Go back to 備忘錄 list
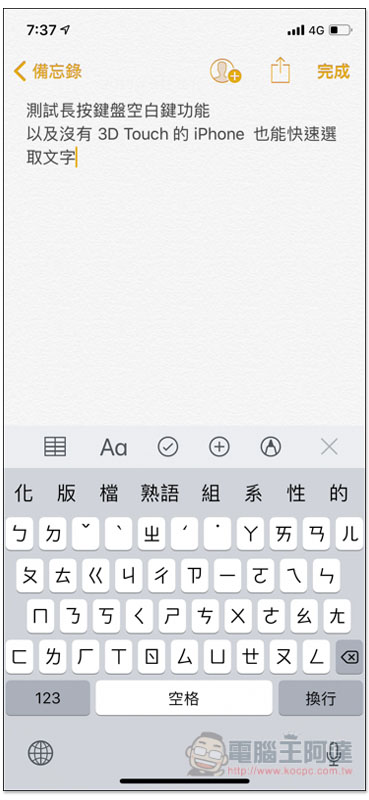This screenshot has width=369, height=800. tap(48, 71)
